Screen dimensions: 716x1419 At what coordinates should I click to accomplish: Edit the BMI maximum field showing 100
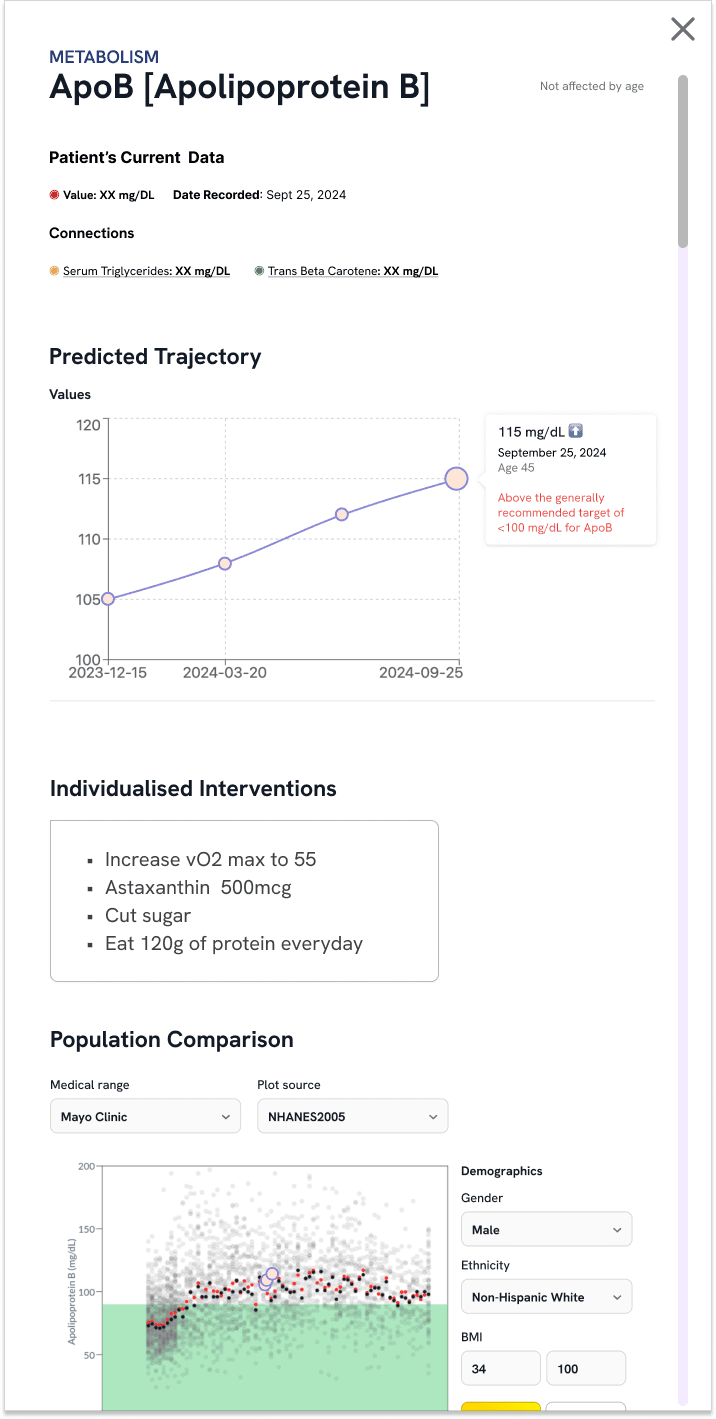coord(586,1368)
